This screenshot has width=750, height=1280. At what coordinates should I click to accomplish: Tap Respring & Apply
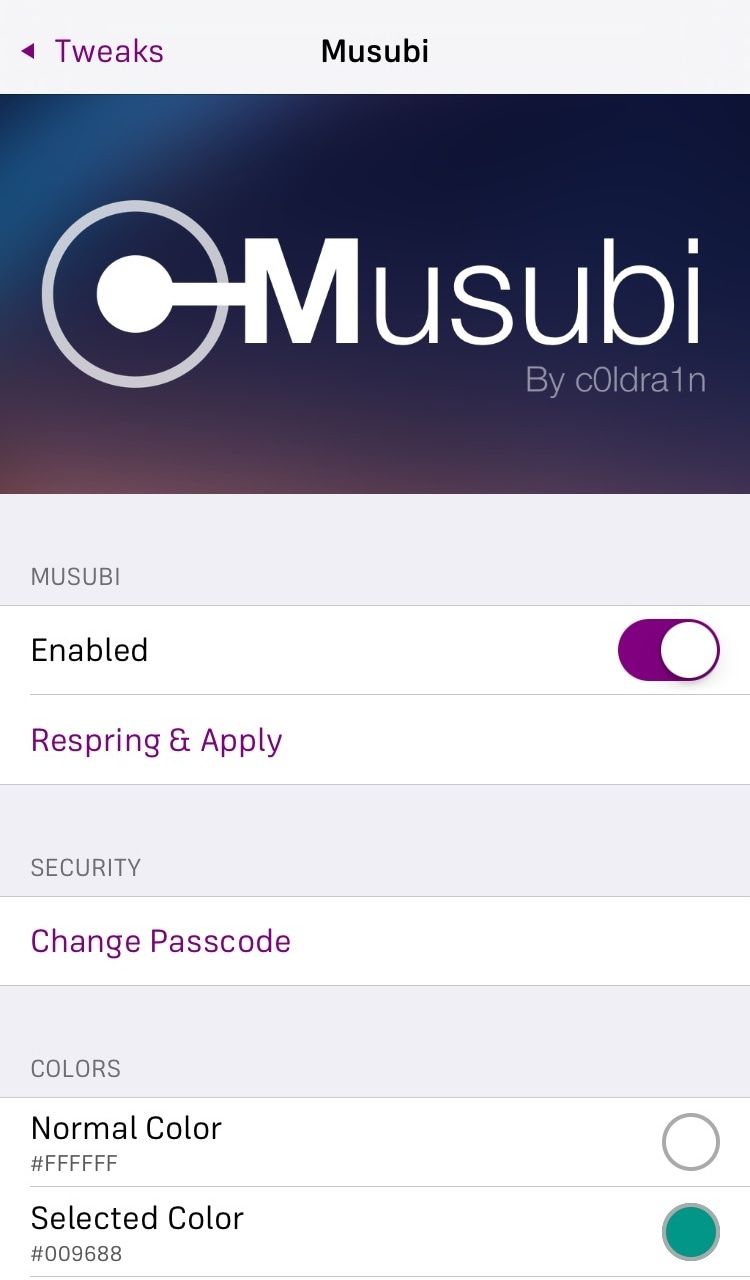[375, 740]
